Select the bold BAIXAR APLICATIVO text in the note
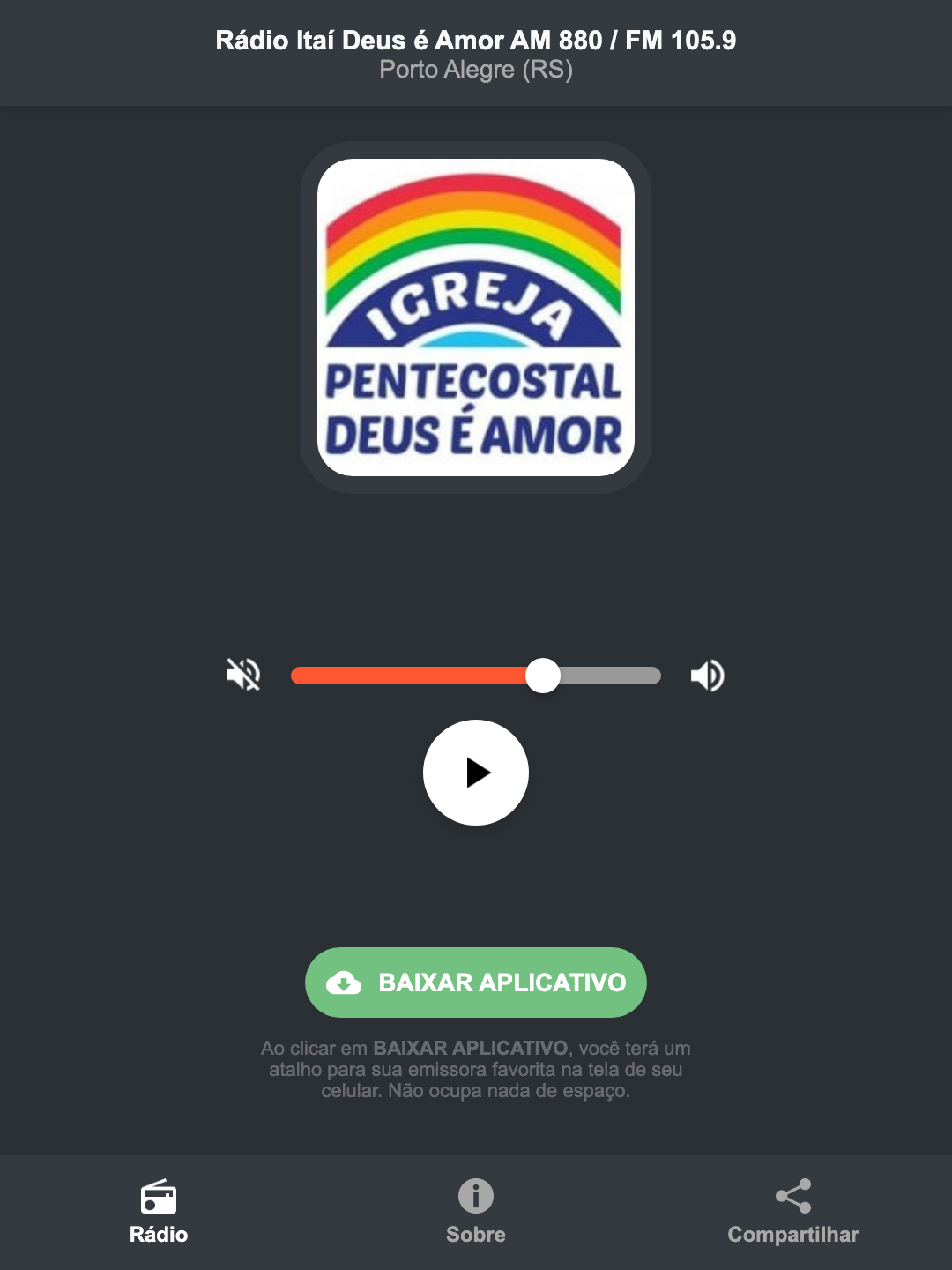Image resolution: width=952 pixels, height=1270 pixels. point(472,1049)
